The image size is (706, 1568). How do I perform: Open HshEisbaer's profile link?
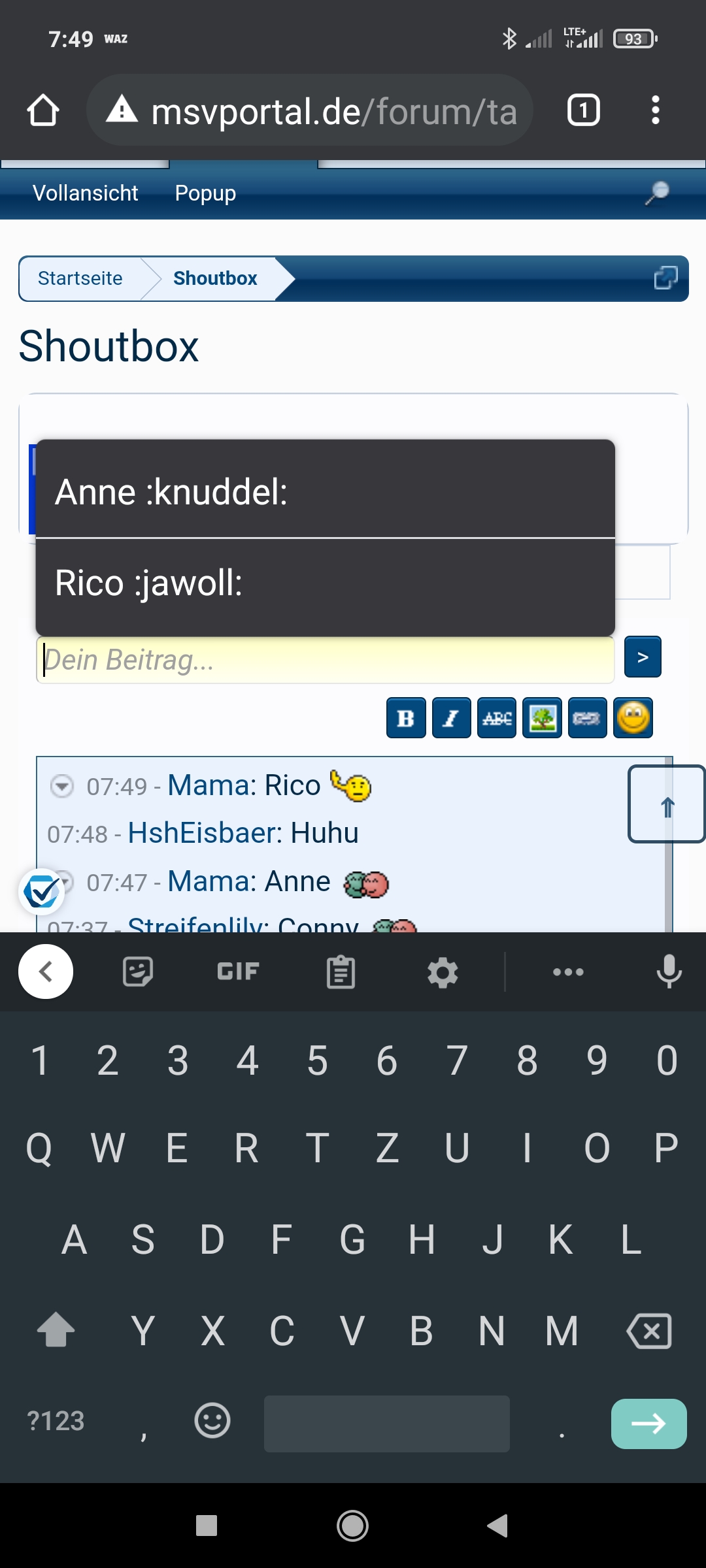coord(205,833)
